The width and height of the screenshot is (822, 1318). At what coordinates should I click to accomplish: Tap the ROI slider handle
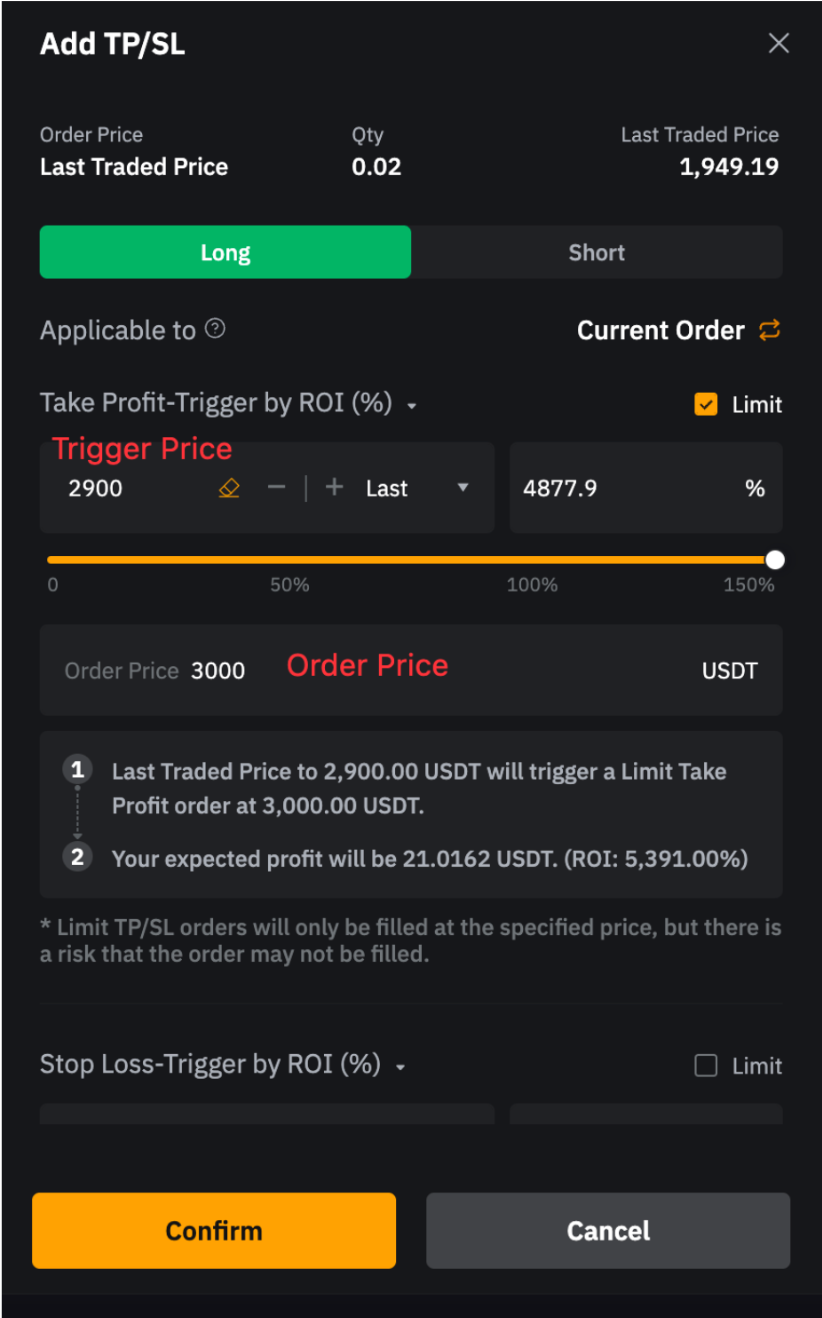click(775, 560)
